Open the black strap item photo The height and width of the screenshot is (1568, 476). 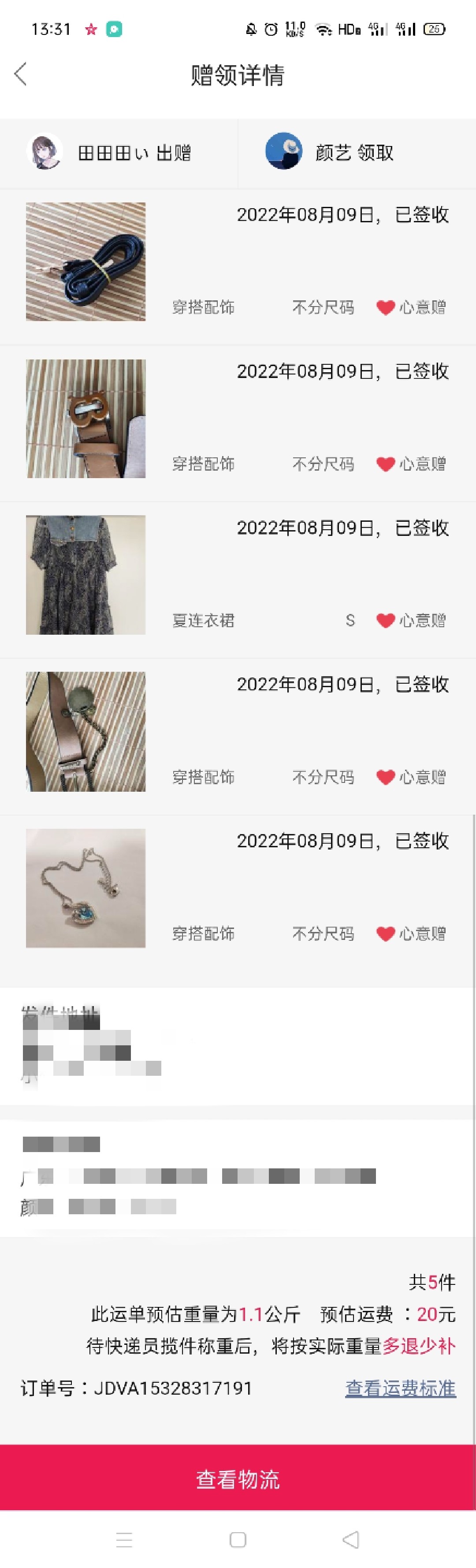[86, 262]
